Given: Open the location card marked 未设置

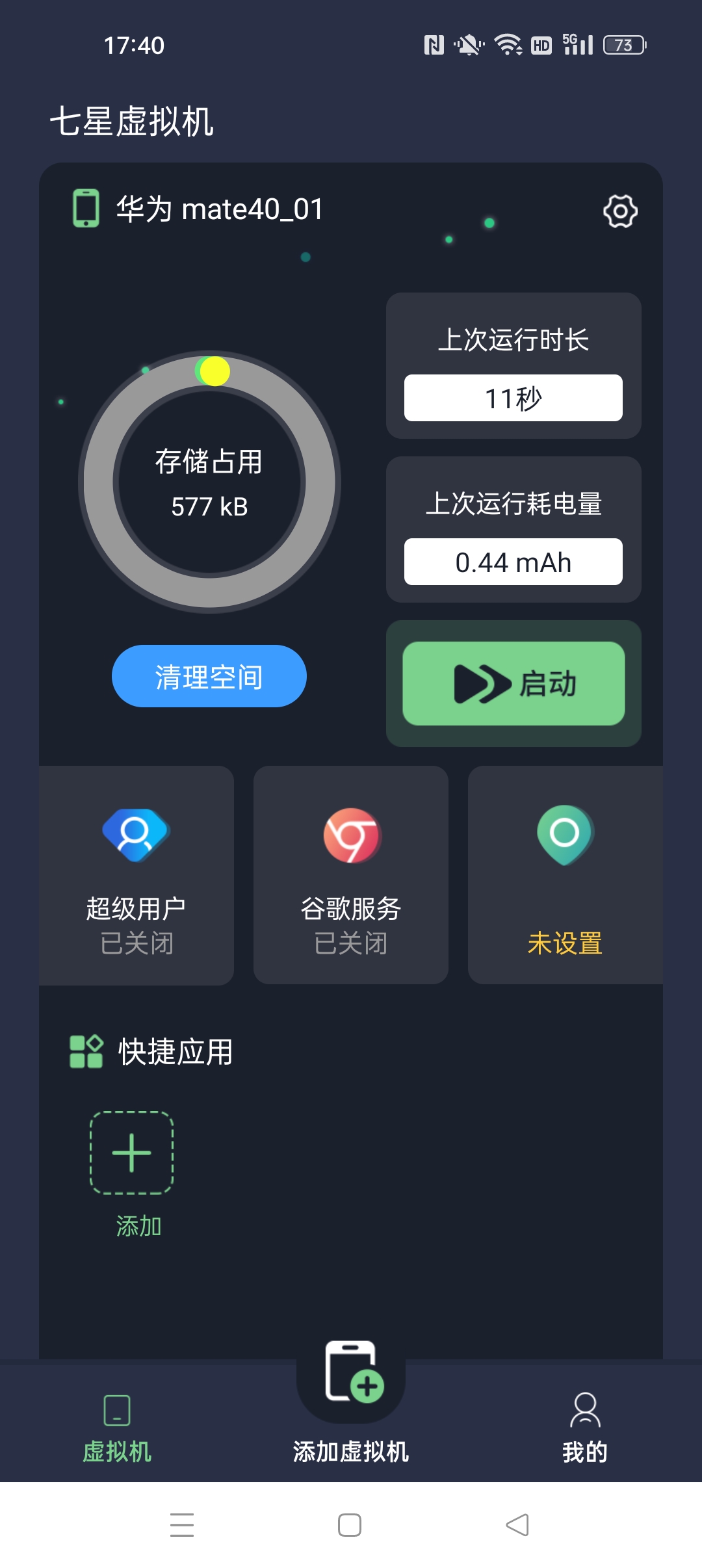Looking at the screenshot, I should [565, 875].
